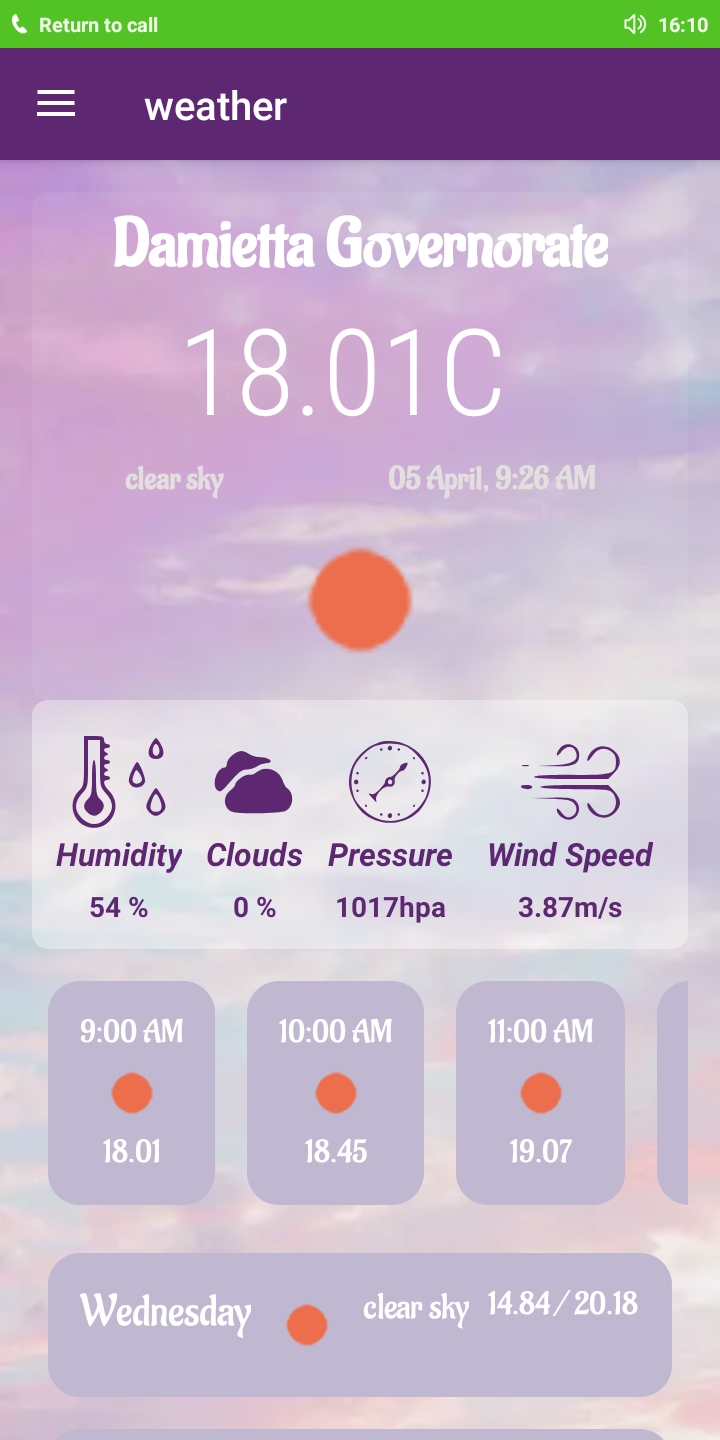Open the 10:00 AM hourly forecast card
This screenshot has width=720, height=1440.
click(335, 1093)
